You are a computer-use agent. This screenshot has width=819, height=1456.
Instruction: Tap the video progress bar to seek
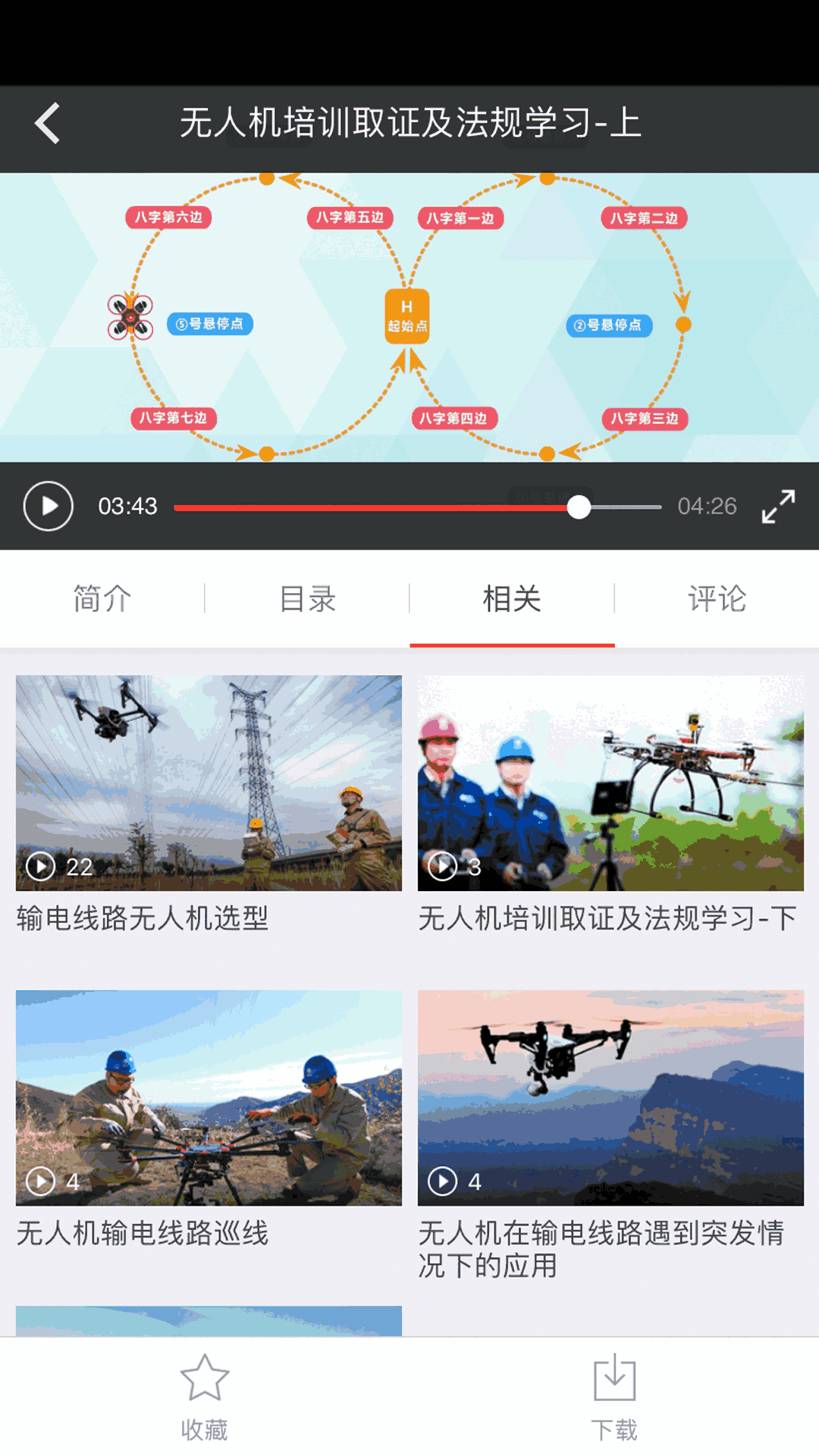[417, 507]
